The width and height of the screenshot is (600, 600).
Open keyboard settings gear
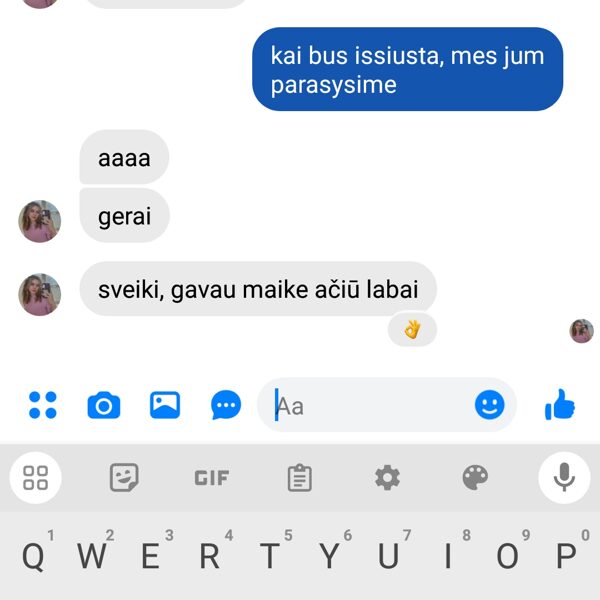(x=387, y=478)
